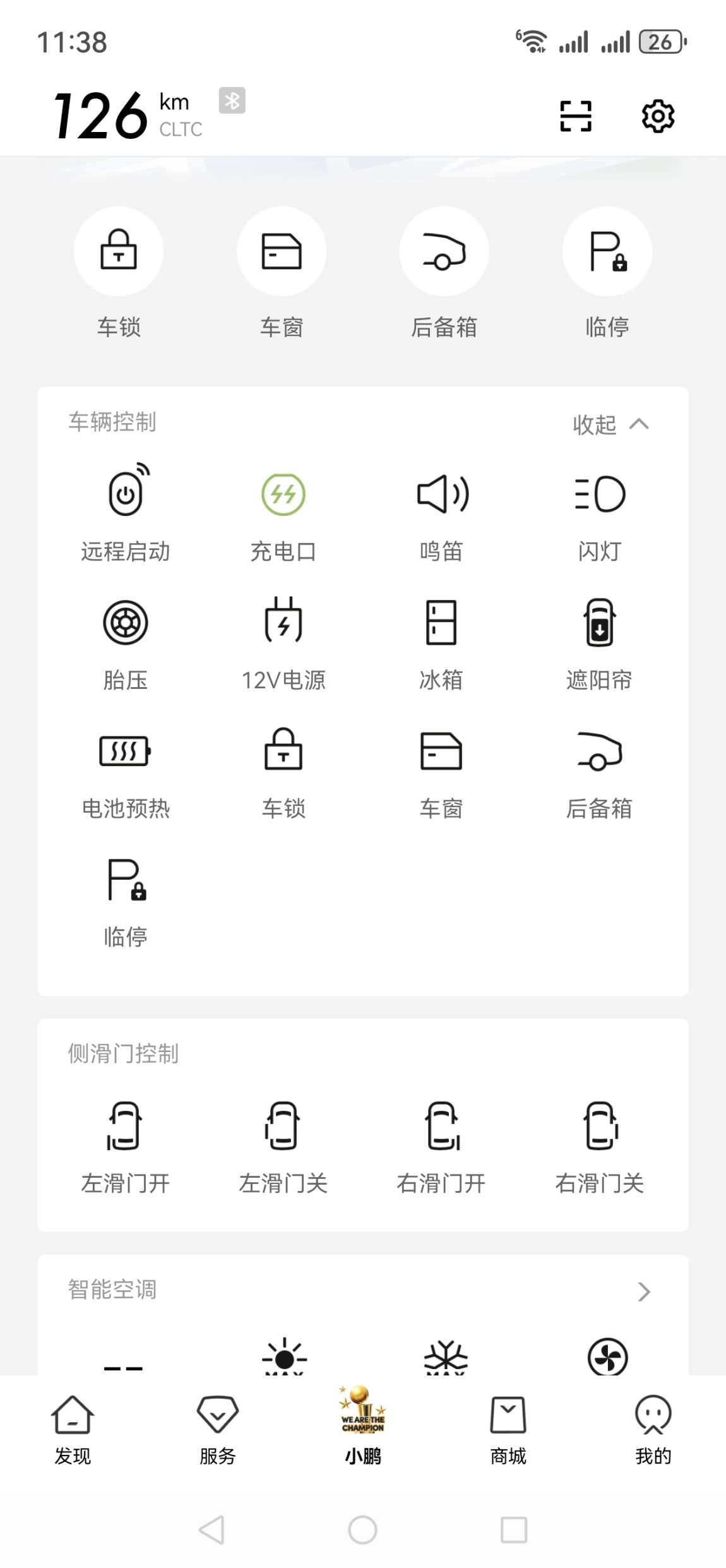Screen dimensions: 726x1568
Task: Open the scan icon in top bar
Action: click(x=576, y=116)
